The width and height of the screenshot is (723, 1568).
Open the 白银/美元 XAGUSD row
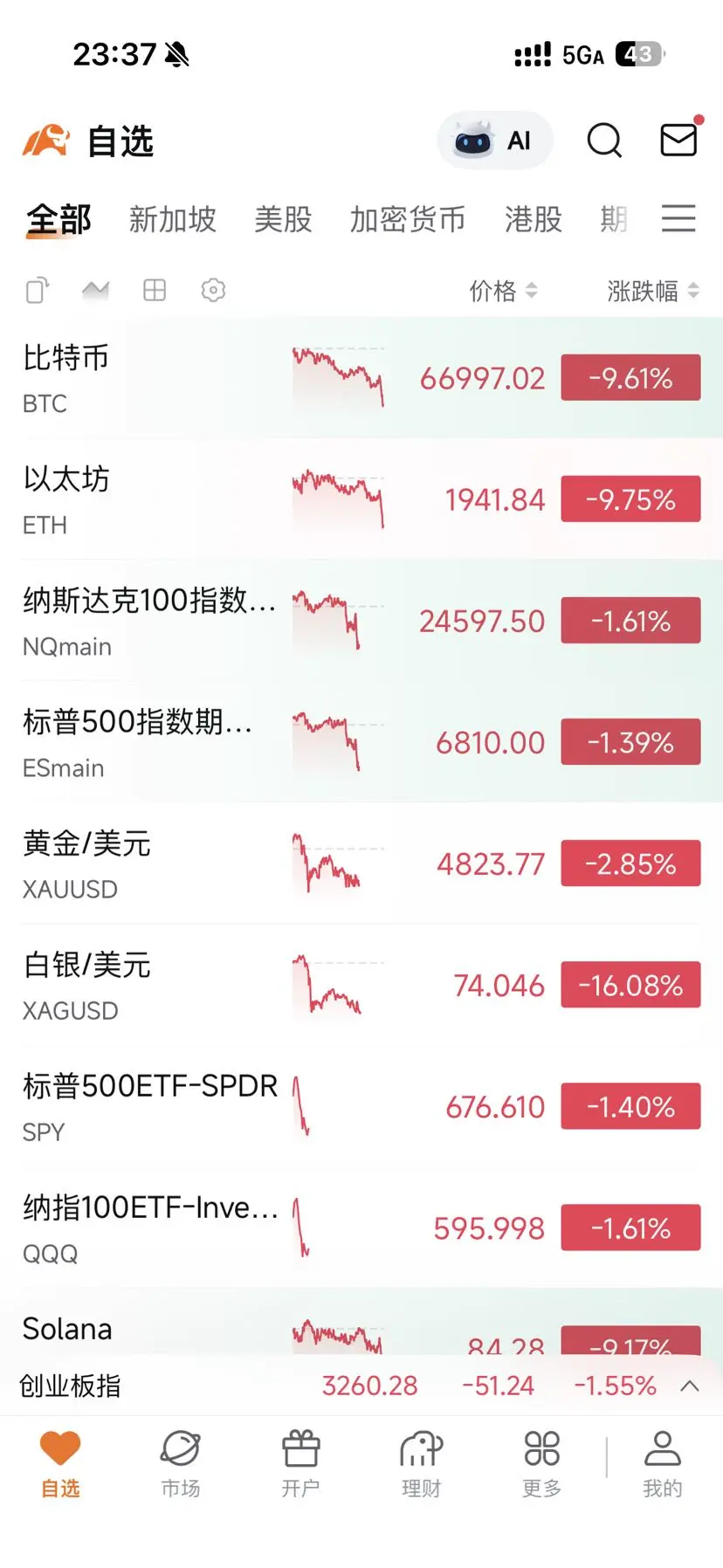(140, 986)
